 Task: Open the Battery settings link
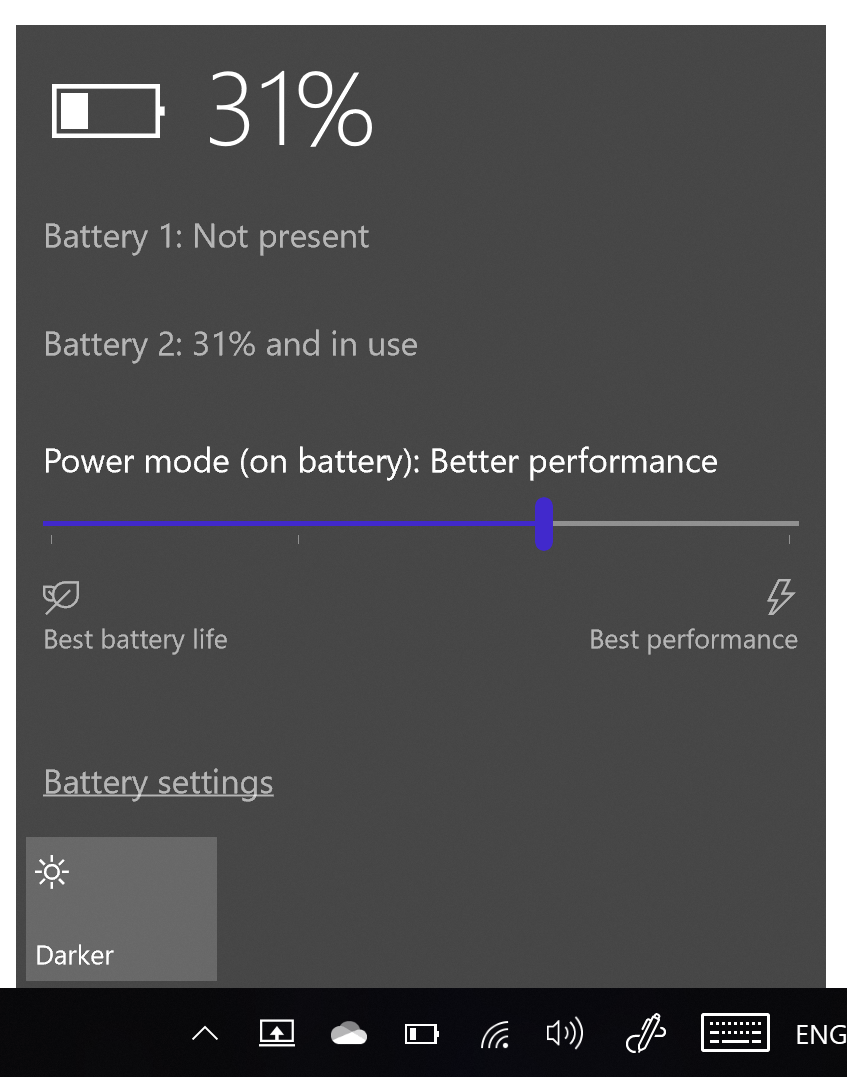click(158, 782)
